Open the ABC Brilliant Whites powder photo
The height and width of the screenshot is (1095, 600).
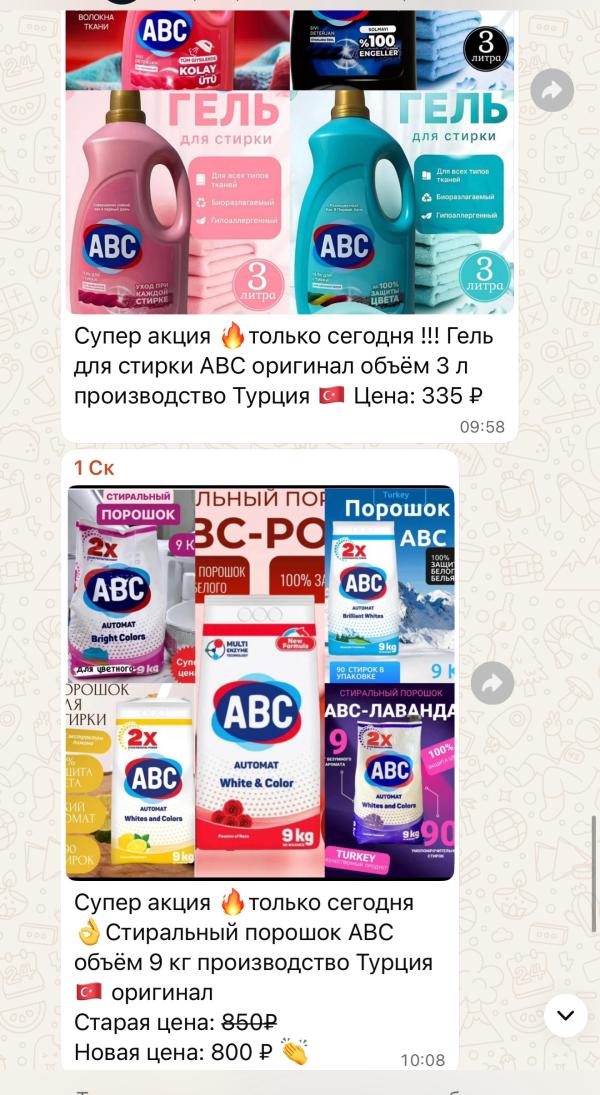pos(390,583)
